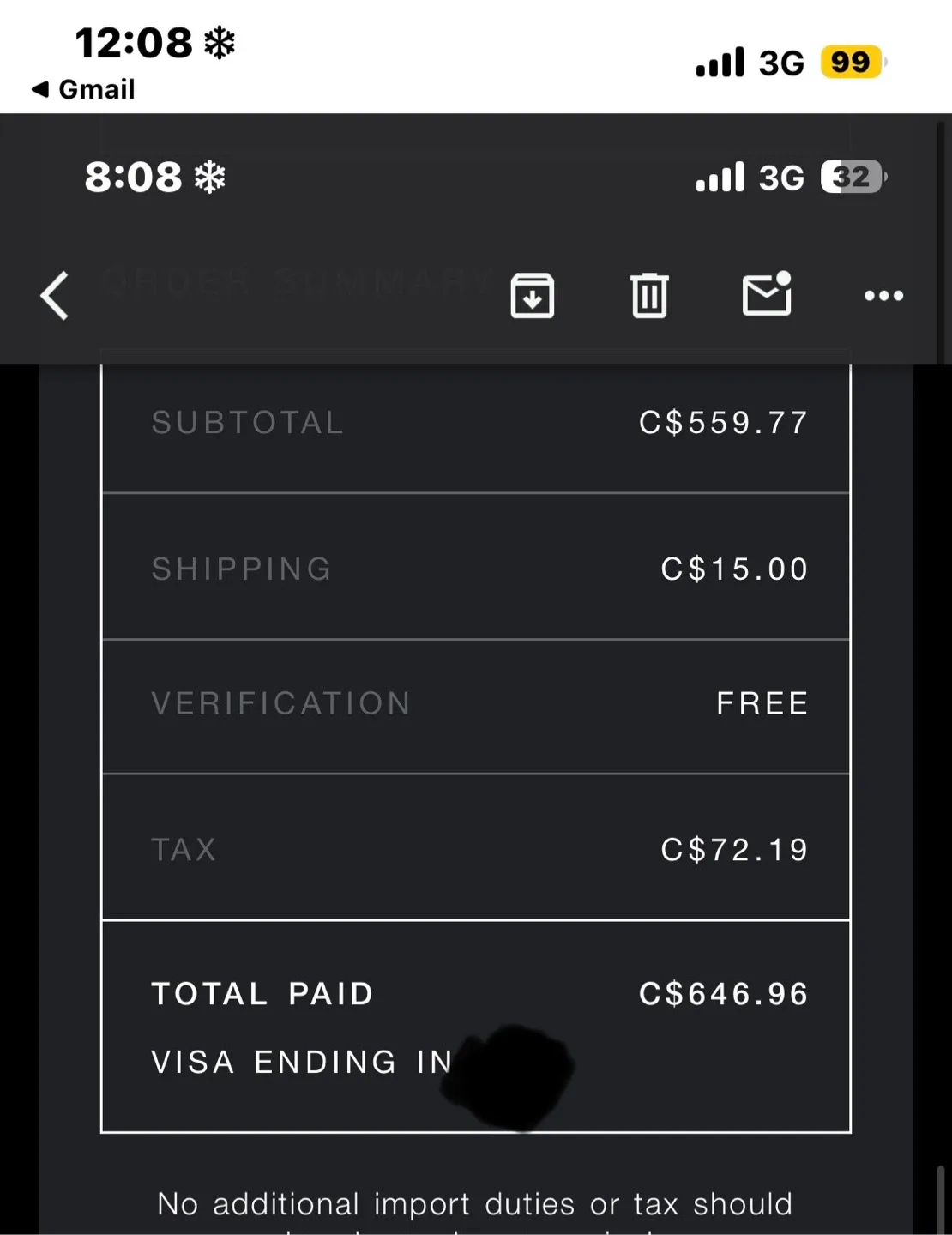Tap the delete trash icon
This screenshot has height=1235, width=952.
coord(649,295)
